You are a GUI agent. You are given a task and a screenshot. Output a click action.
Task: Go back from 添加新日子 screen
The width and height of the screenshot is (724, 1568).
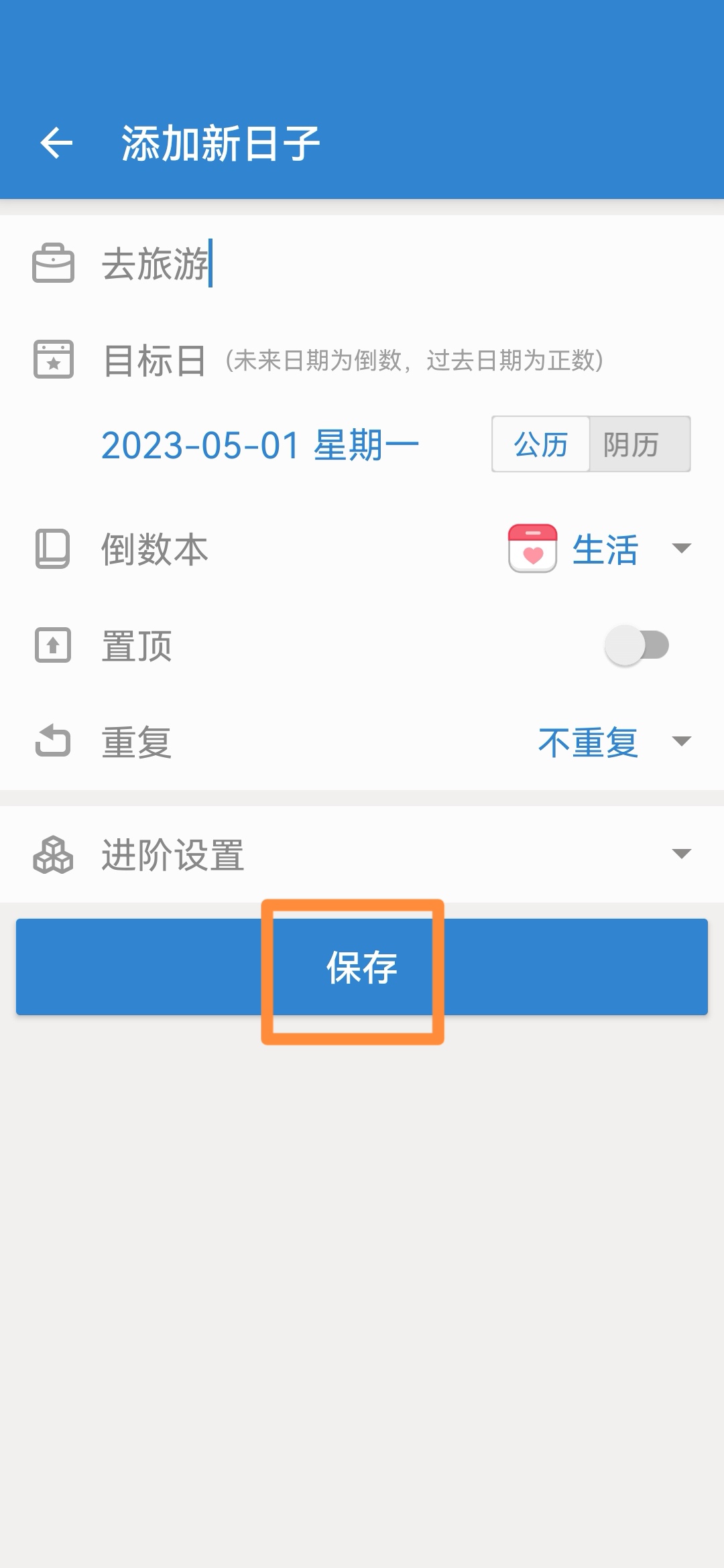(x=56, y=143)
